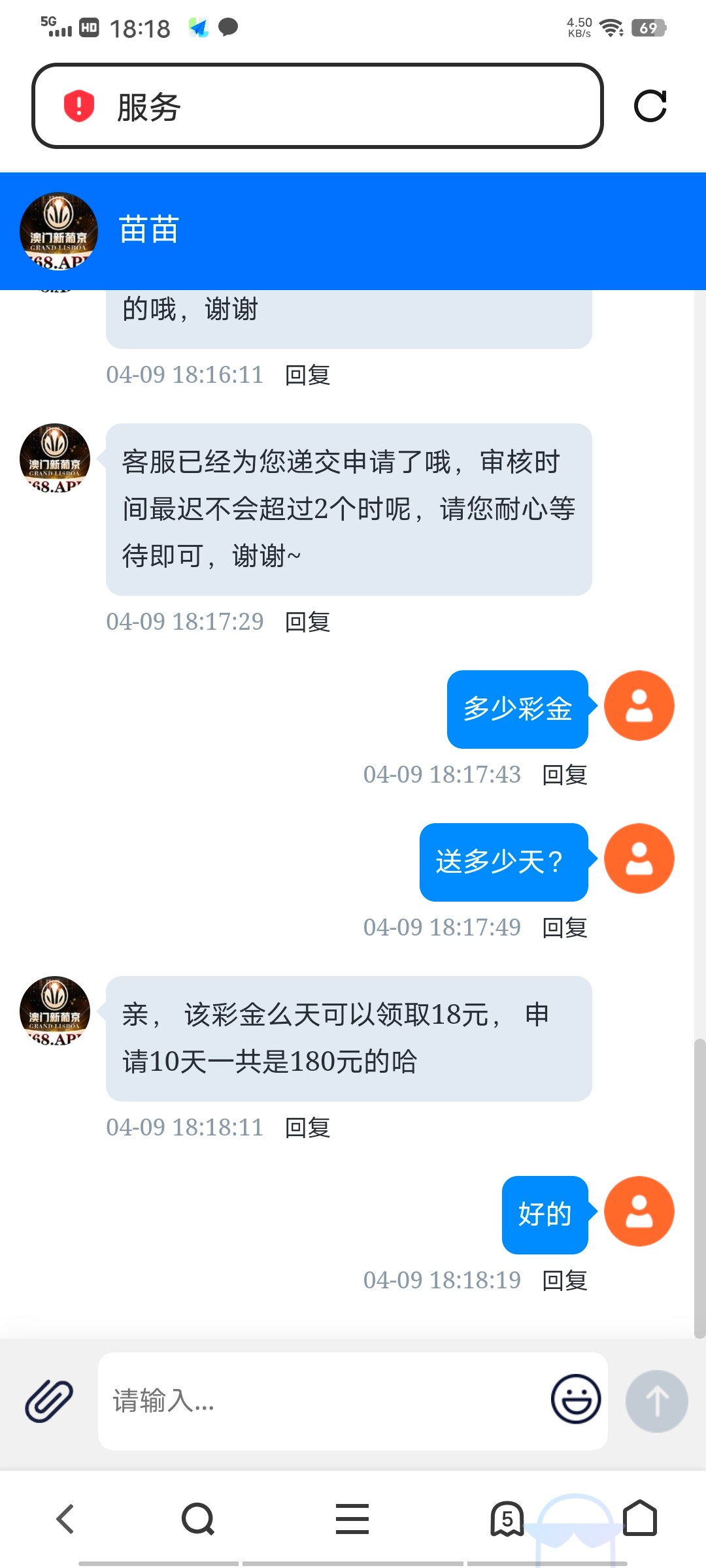The width and height of the screenshot is (706, 1568).
Task: Open the browser menu
Action: click(x=352, y=1518)
